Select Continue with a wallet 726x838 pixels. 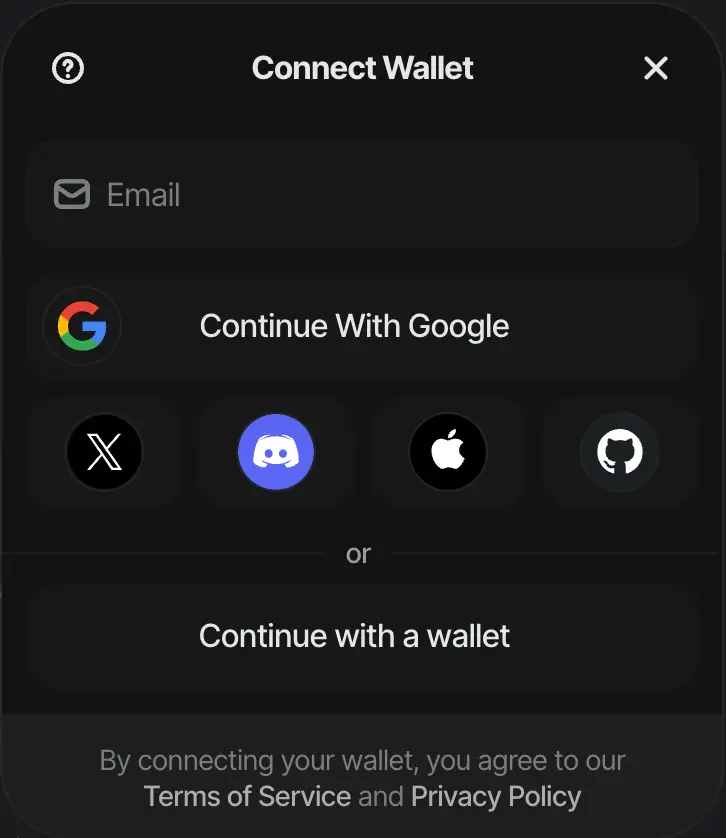tap(360, 636)
